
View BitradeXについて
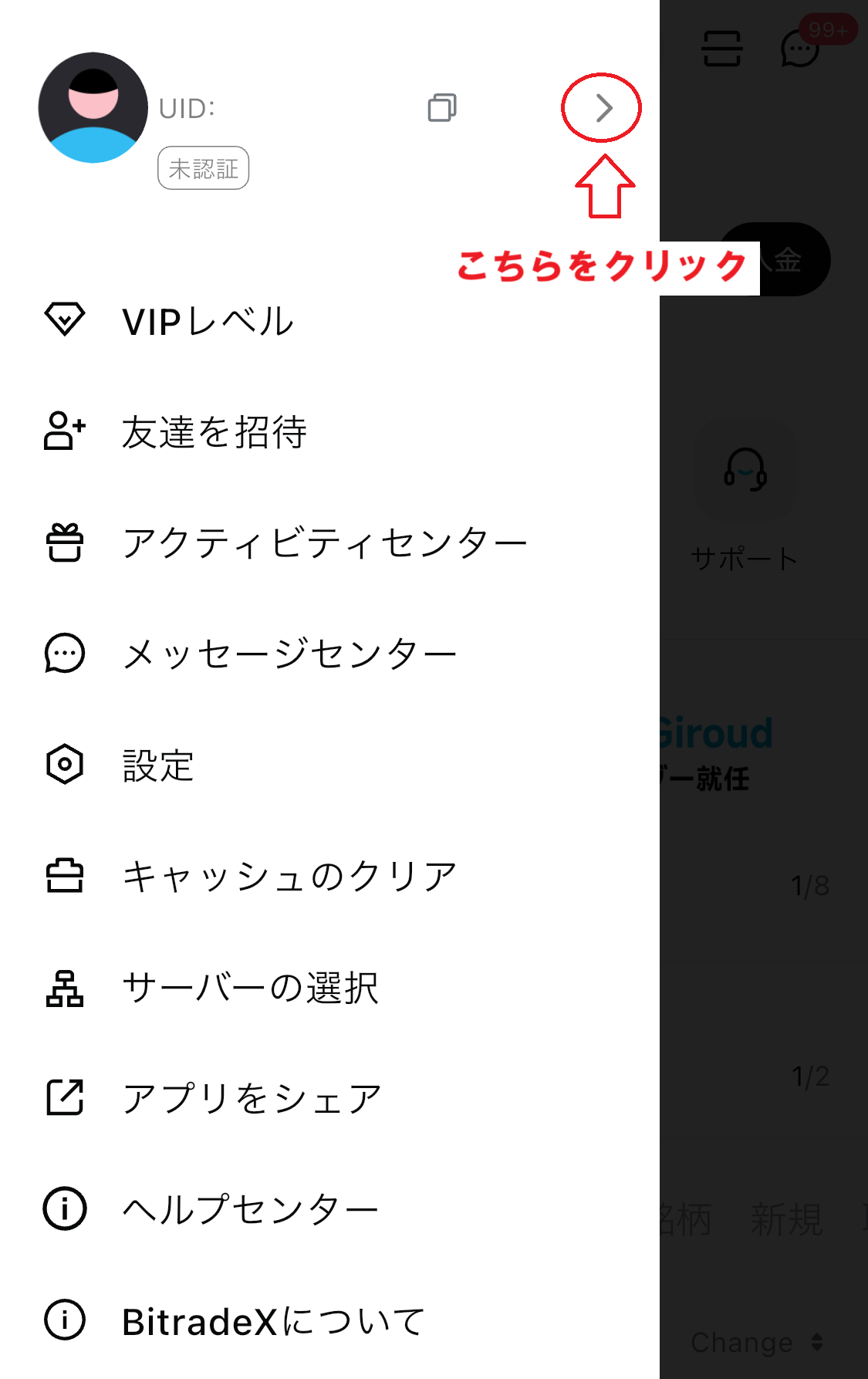pyautogui.click(x=273, y=1320)
